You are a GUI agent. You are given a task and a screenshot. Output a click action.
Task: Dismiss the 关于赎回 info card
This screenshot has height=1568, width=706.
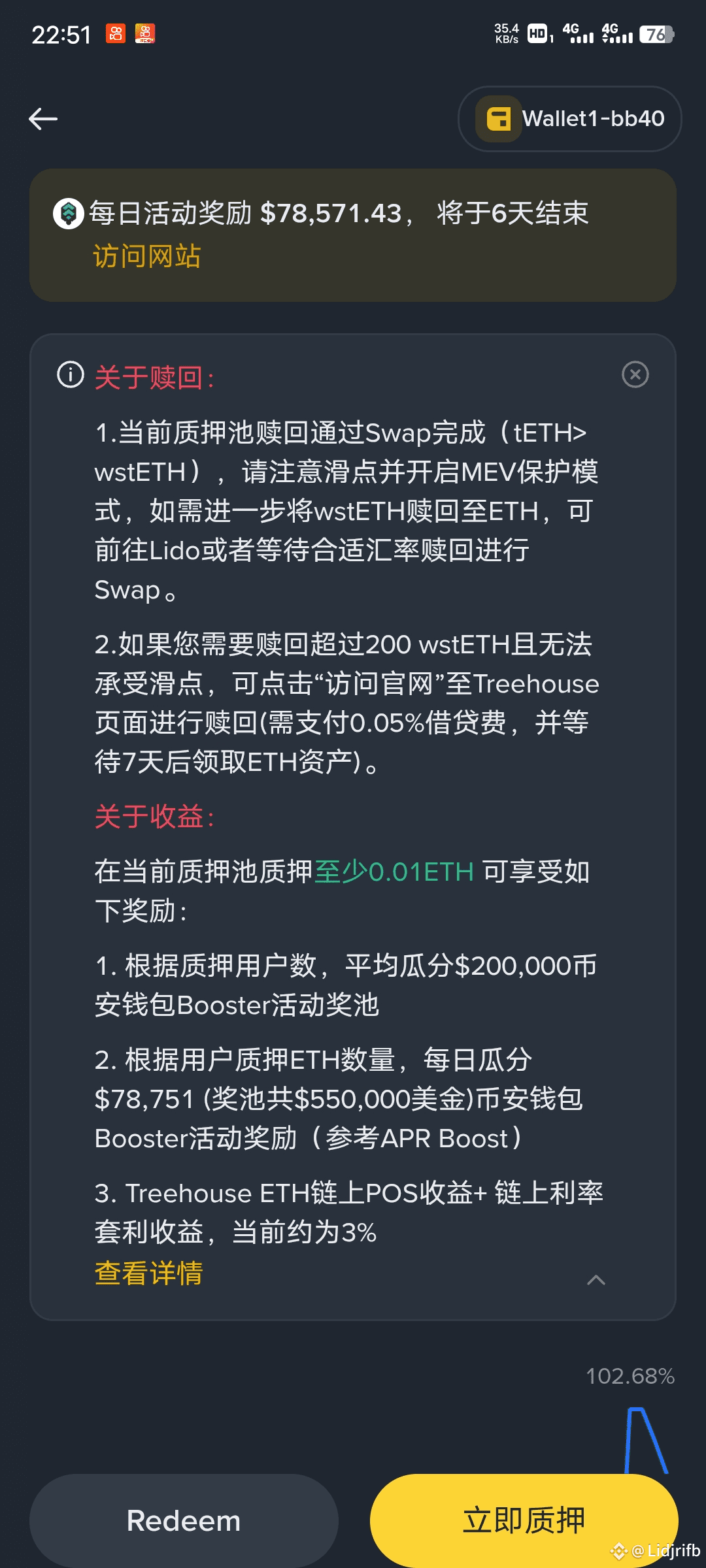pyautogui.click(x=635, y=374)
